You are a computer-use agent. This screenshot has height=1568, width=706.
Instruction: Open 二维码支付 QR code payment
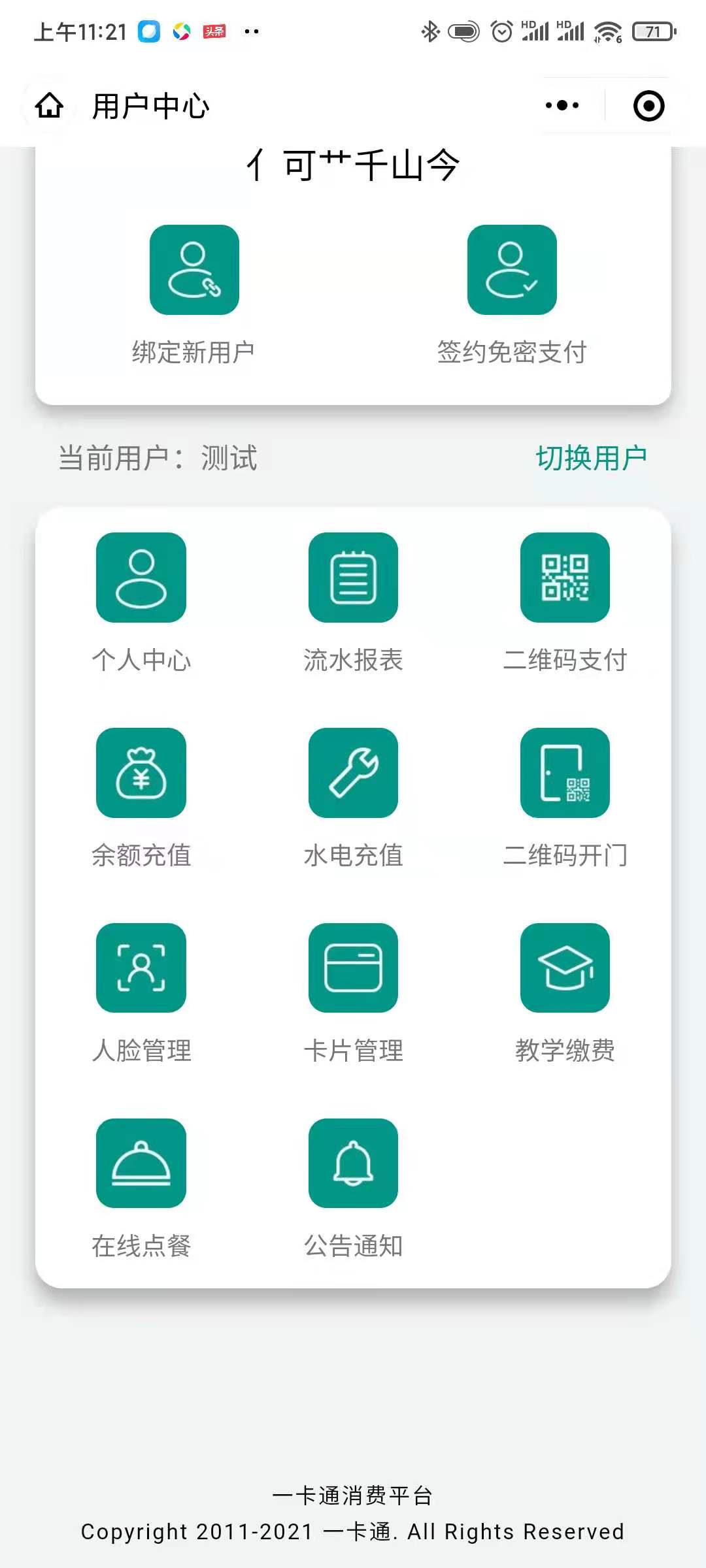pyautogui.click(x=565, y=578)
